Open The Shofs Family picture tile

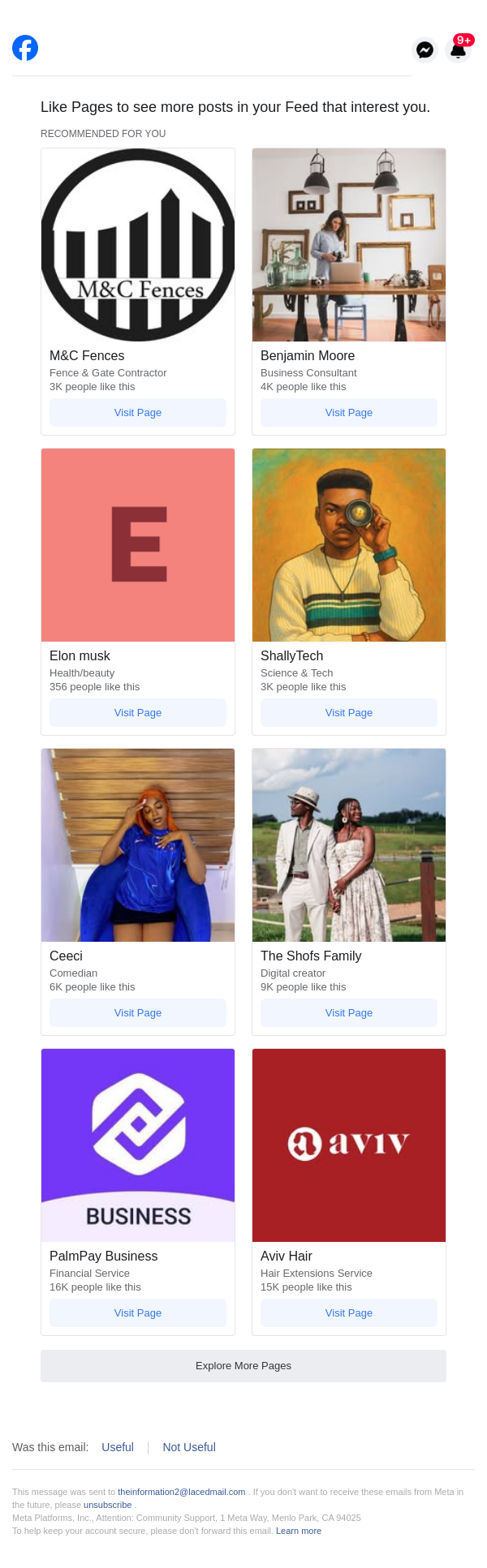[349, 844]
